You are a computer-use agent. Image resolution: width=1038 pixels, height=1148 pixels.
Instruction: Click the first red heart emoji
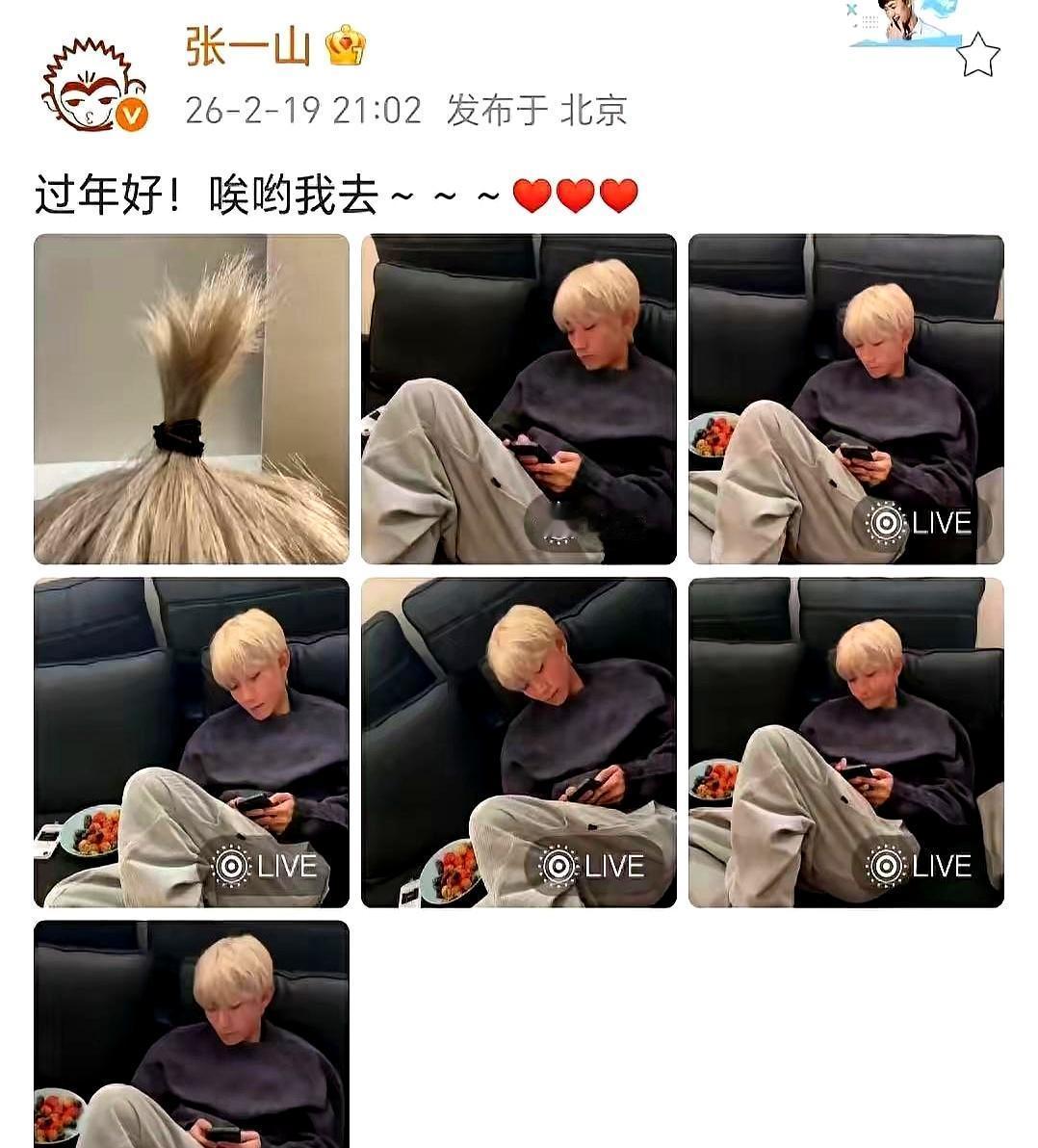click(530, 194)
